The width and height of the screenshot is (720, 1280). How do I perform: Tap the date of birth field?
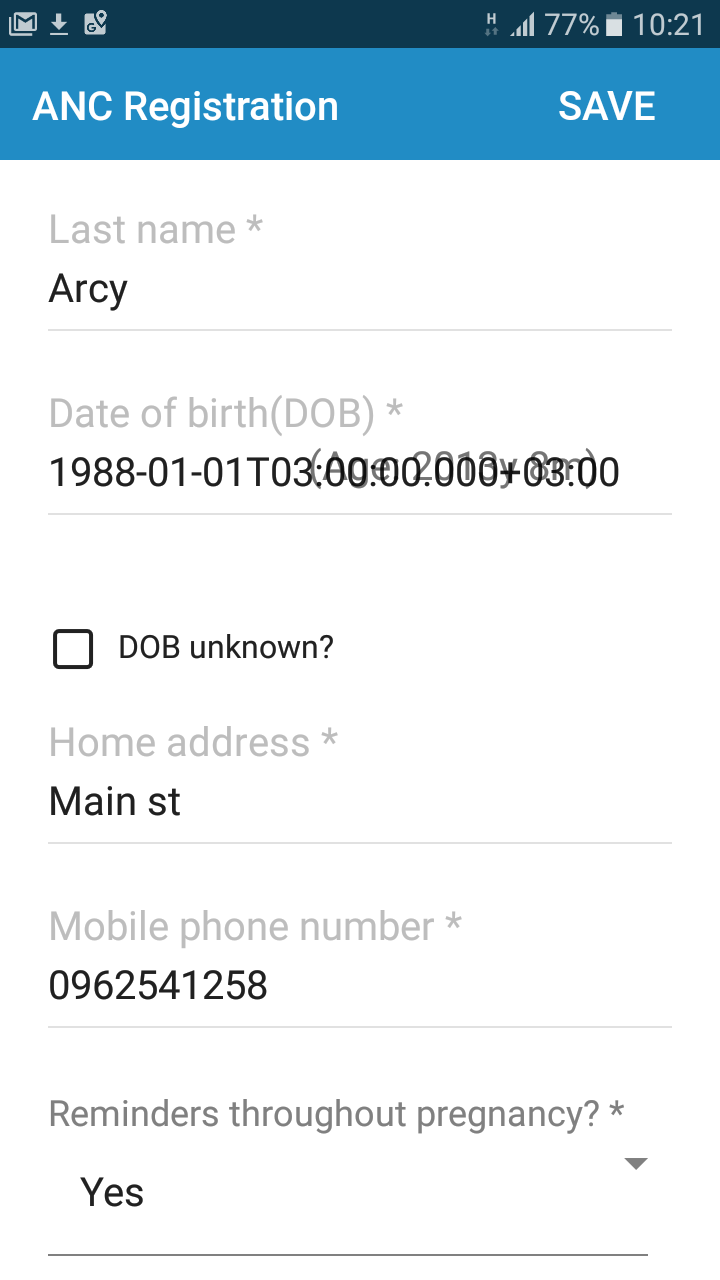pyautogui.click(x=360, y=472)
